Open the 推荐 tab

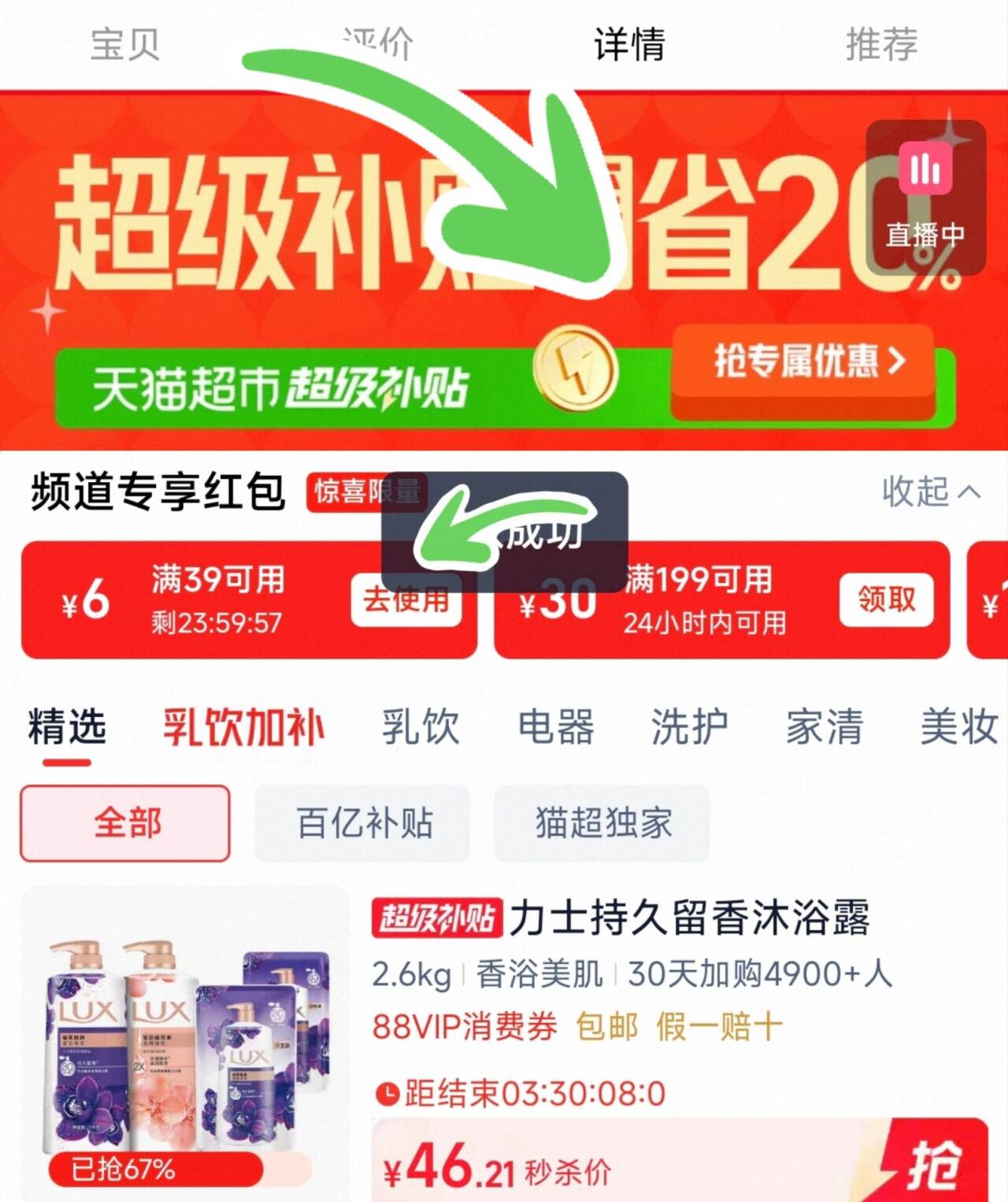[x=881, y=44]
